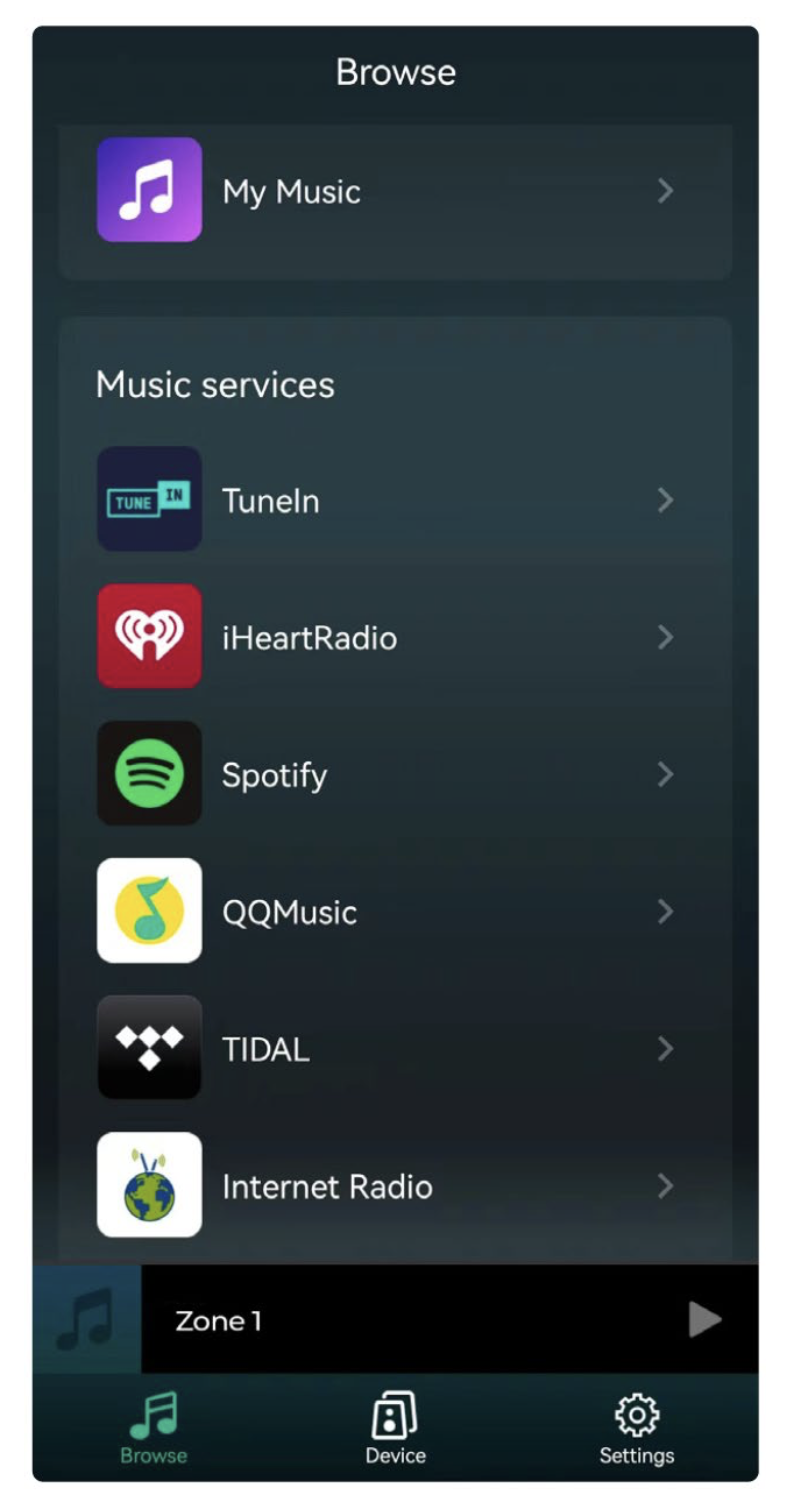The image size is (792, 1498).
Task: Select iHeartRadio from music services
Action: pos(394,637)
